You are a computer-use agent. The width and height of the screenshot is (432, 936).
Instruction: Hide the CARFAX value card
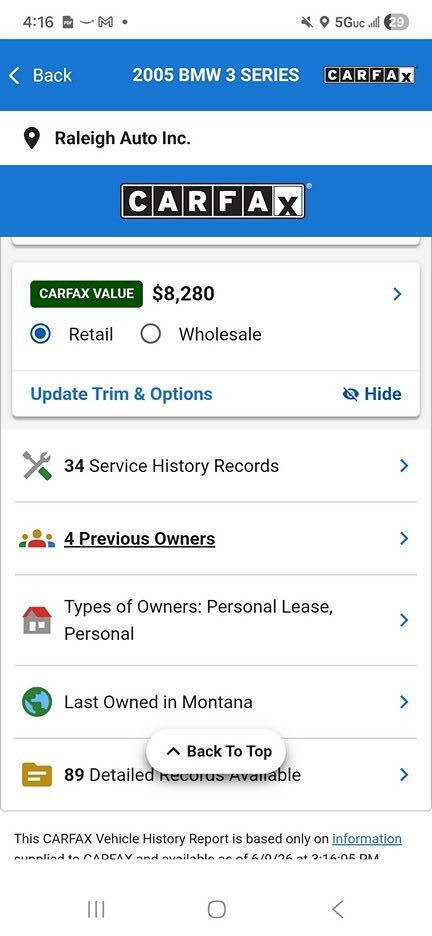[x=372, y=394]
